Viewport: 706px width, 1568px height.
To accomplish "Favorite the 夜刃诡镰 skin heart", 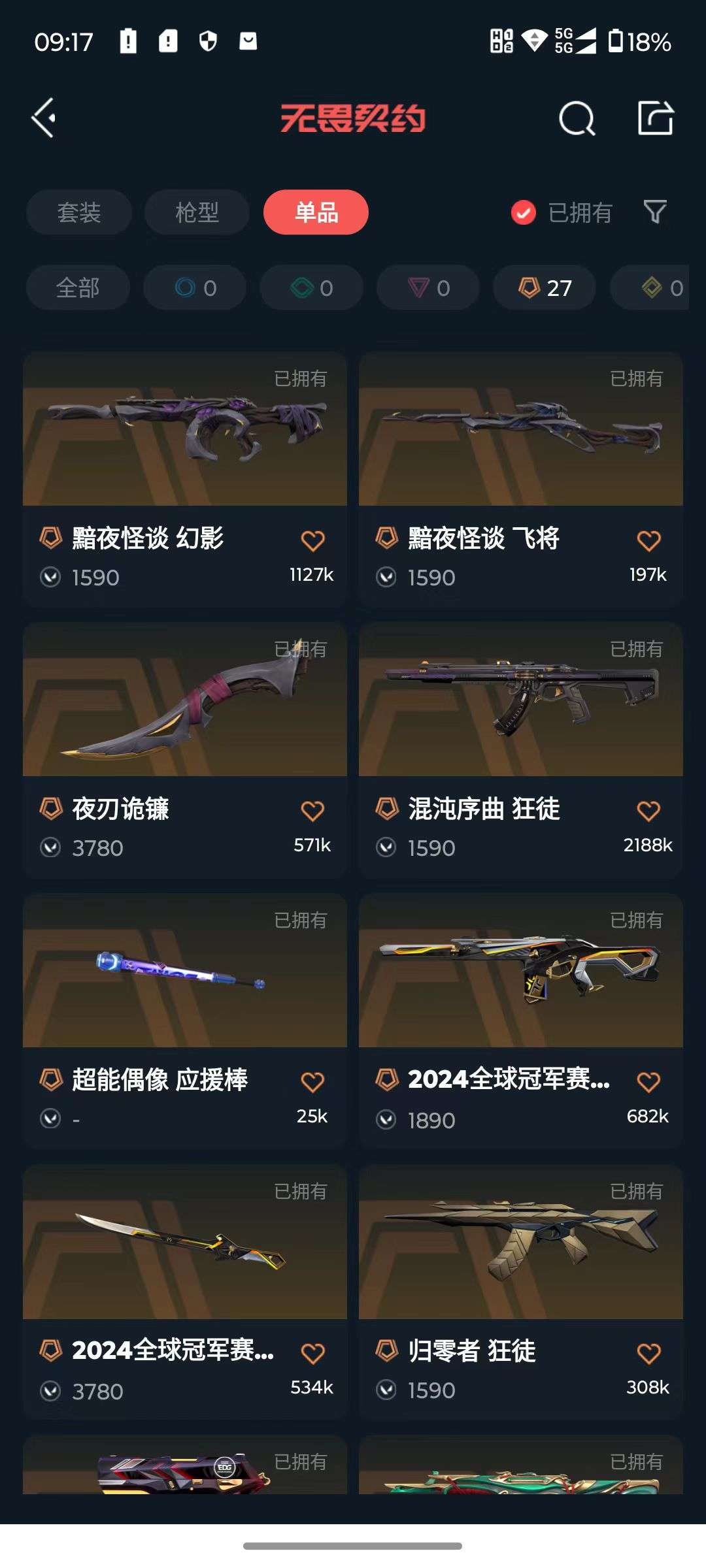I will [314, 809].
